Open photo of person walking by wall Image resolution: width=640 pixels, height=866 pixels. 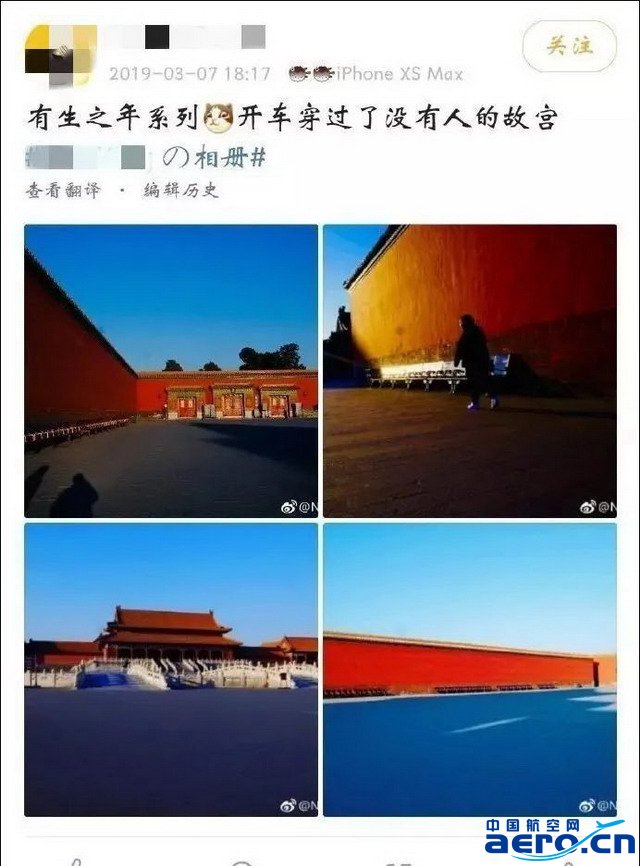click(x=469, y=371)
